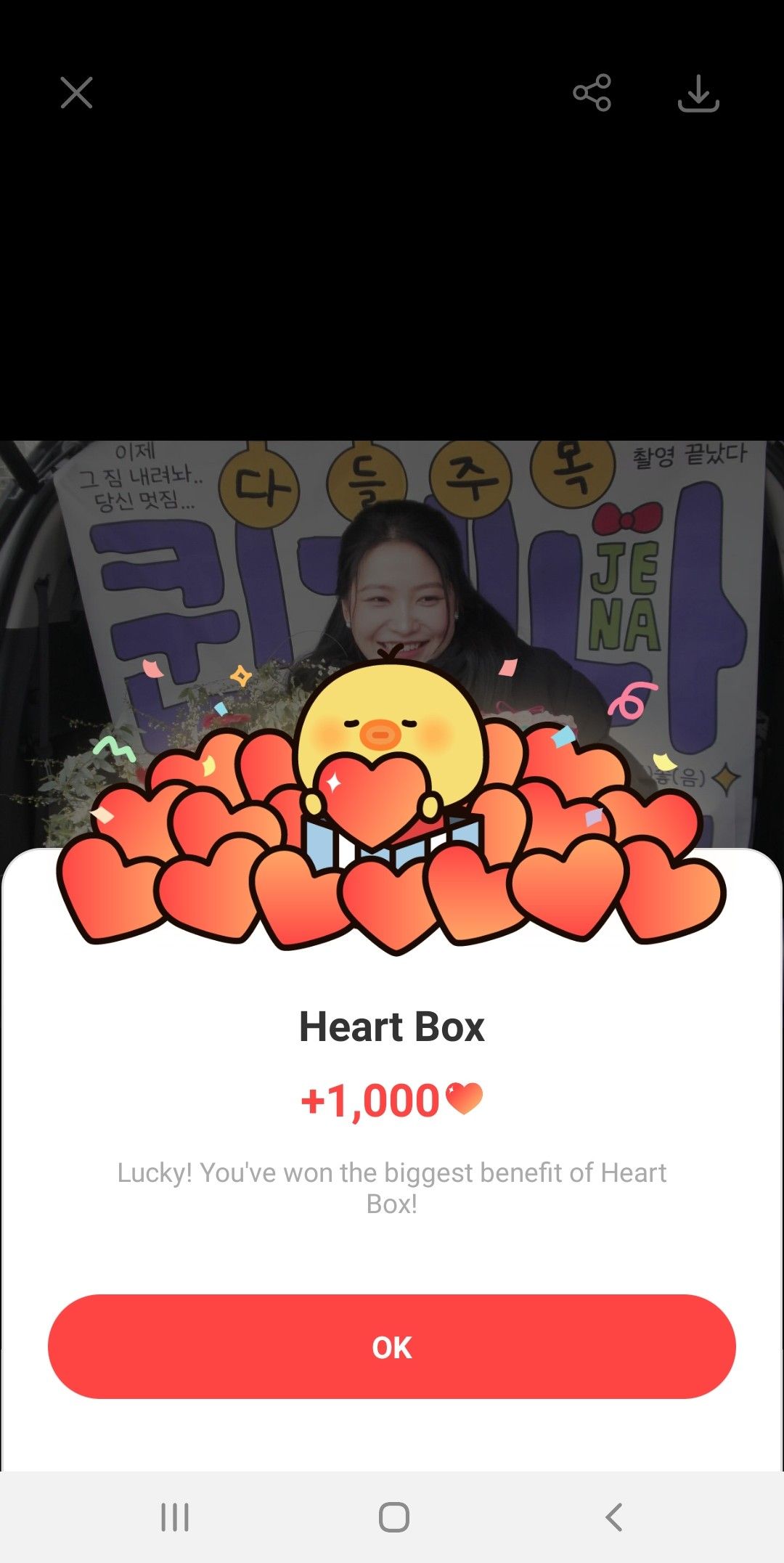The image size is (784, 1563).
Task: Tap the share icon at top right
Action: [x=591, y=93]
